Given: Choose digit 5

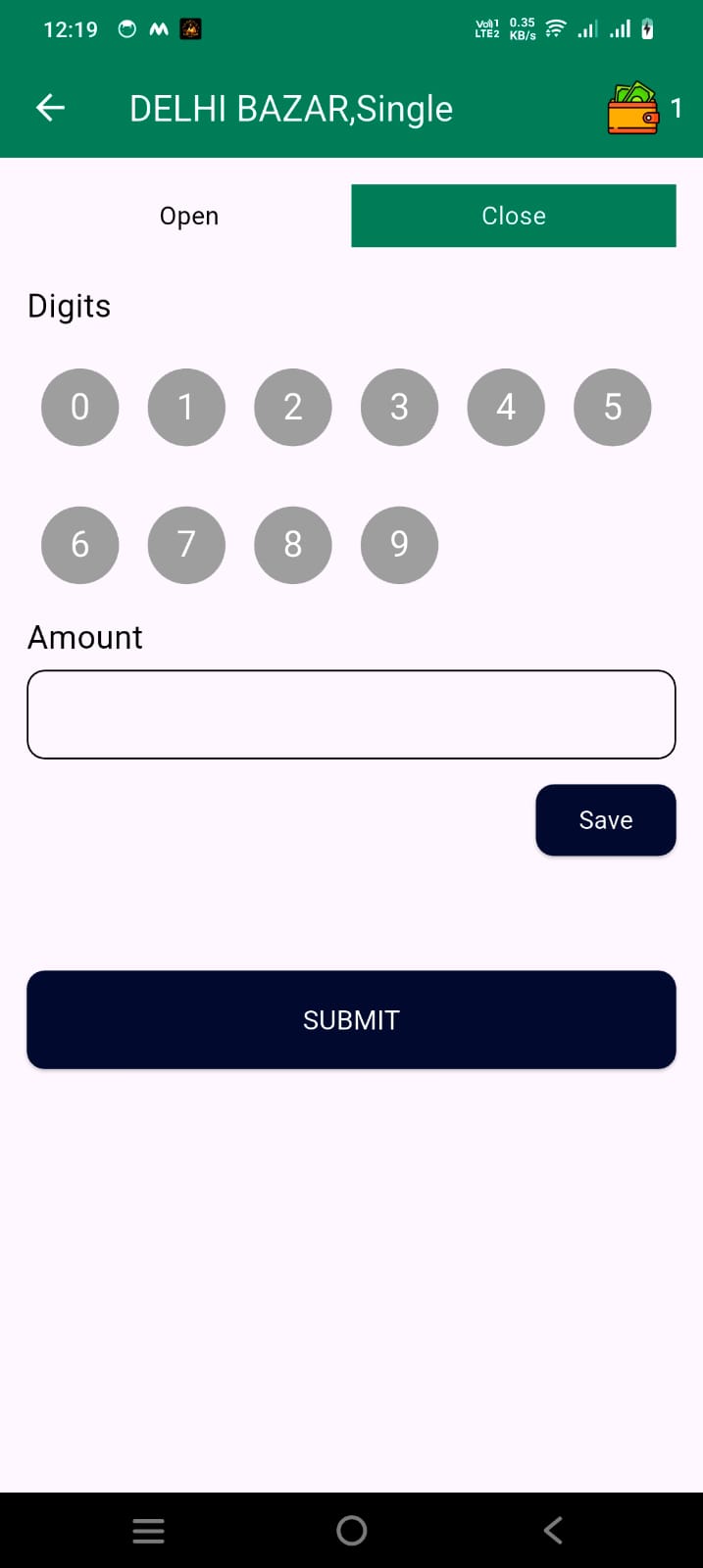Looking at the screenshot, I should 613,407.
